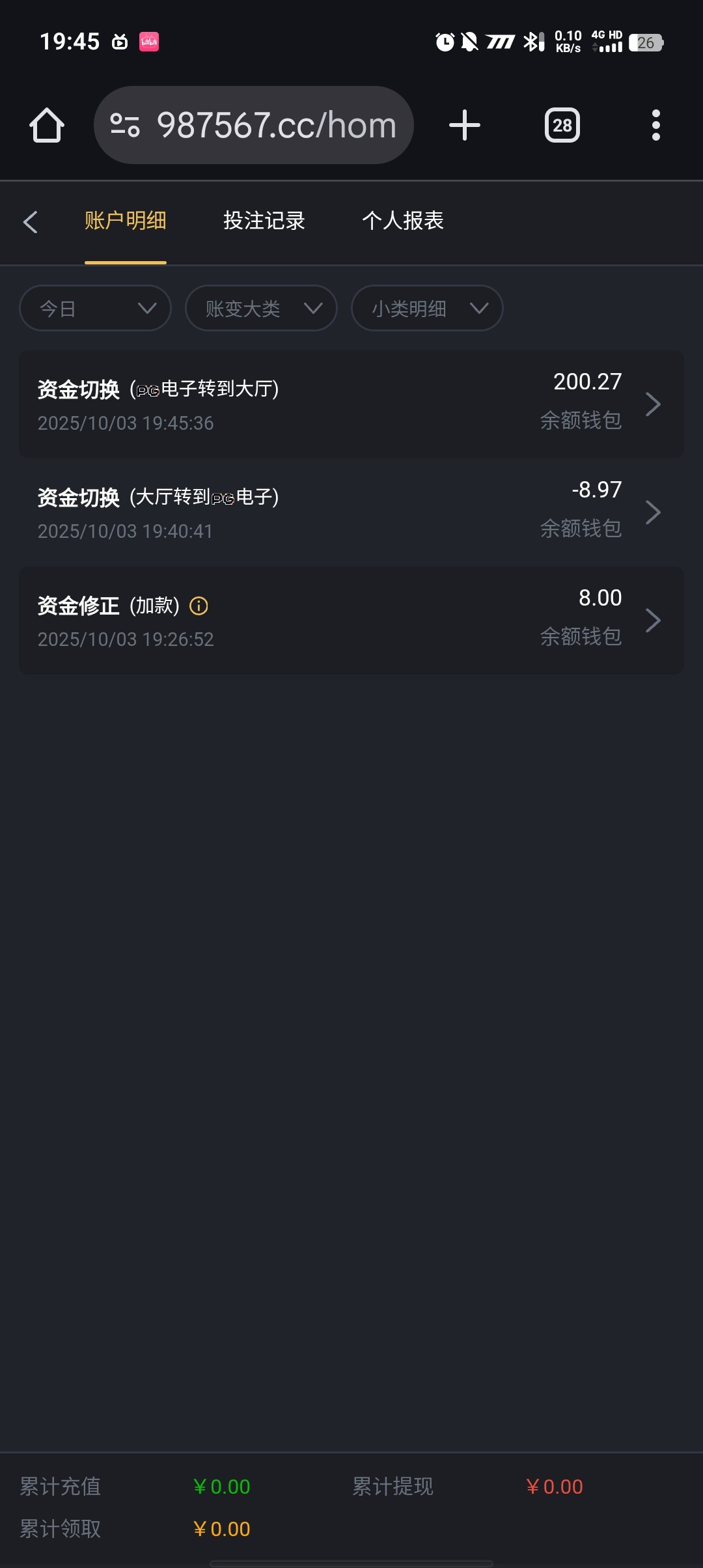Open the 小类明细 detail filter dropdown
Viewport: 703px width, 1568px height.
tap(426, 308)
